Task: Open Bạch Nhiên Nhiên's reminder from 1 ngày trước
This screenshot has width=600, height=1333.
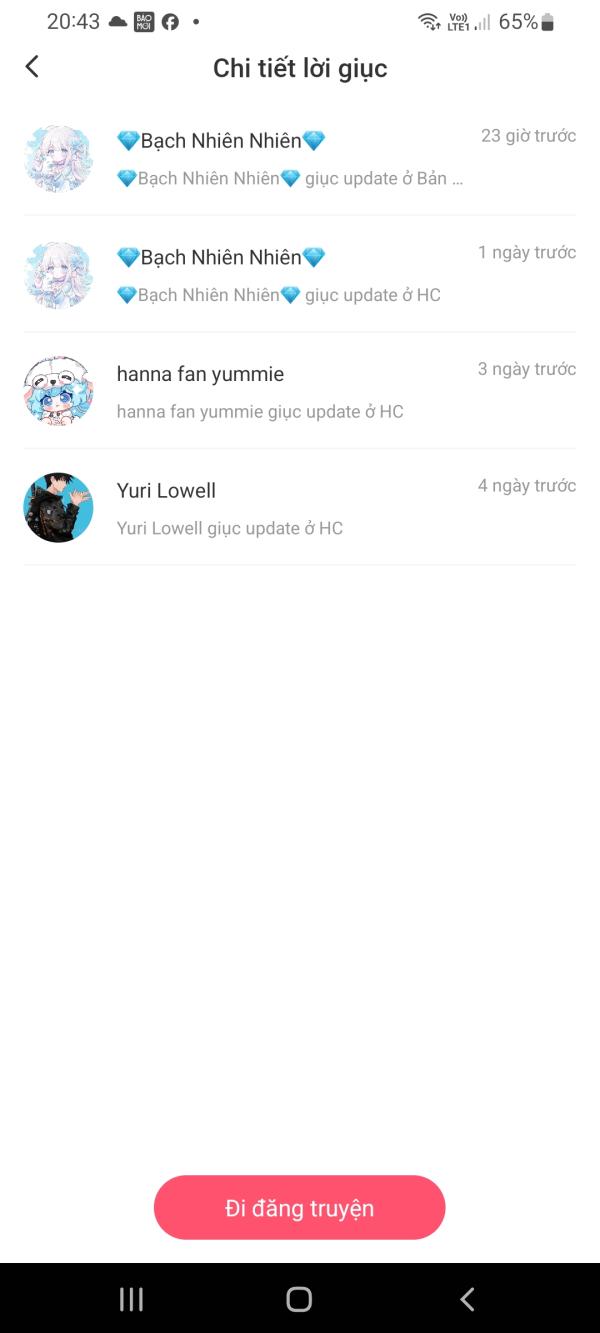Action: (x=299, y=275)
